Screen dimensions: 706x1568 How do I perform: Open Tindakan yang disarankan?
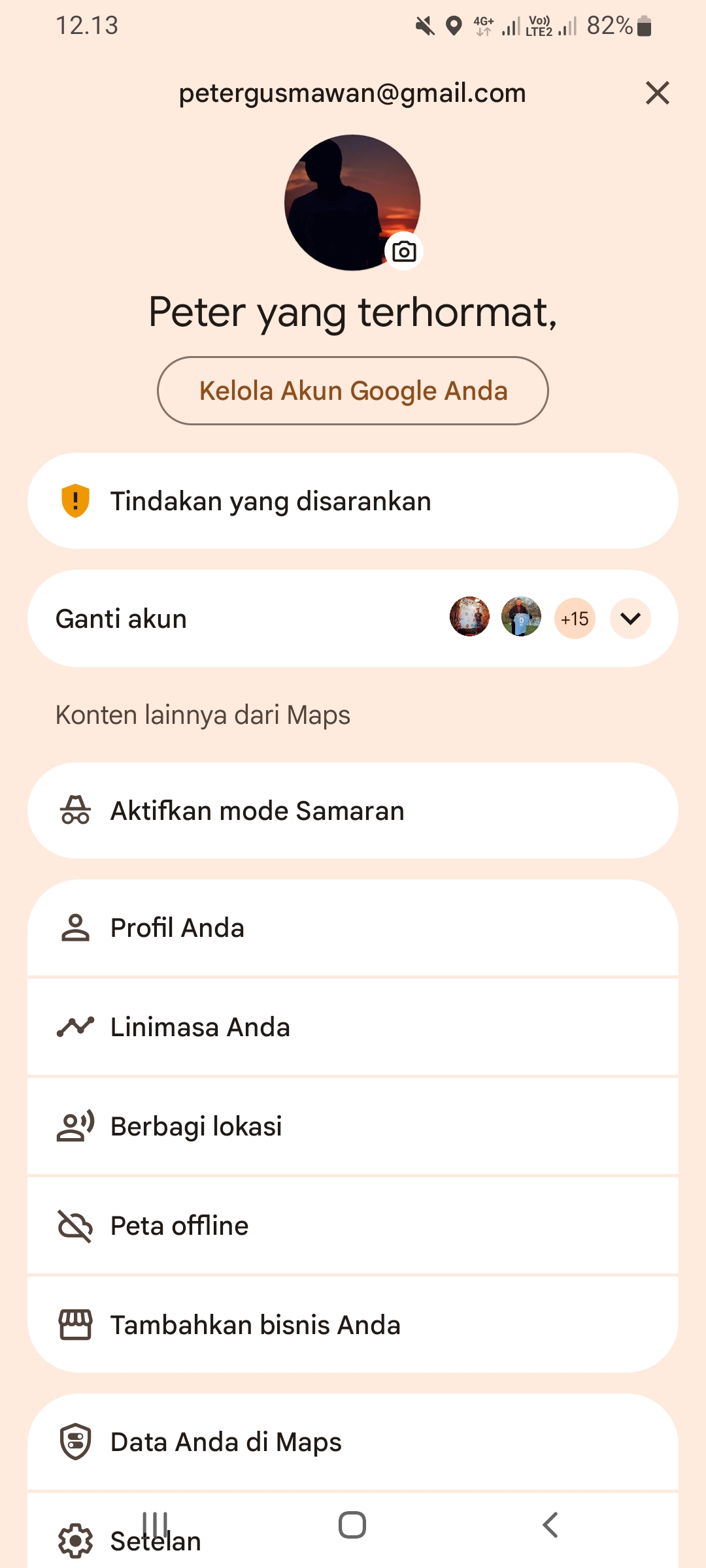coord(353,501)
